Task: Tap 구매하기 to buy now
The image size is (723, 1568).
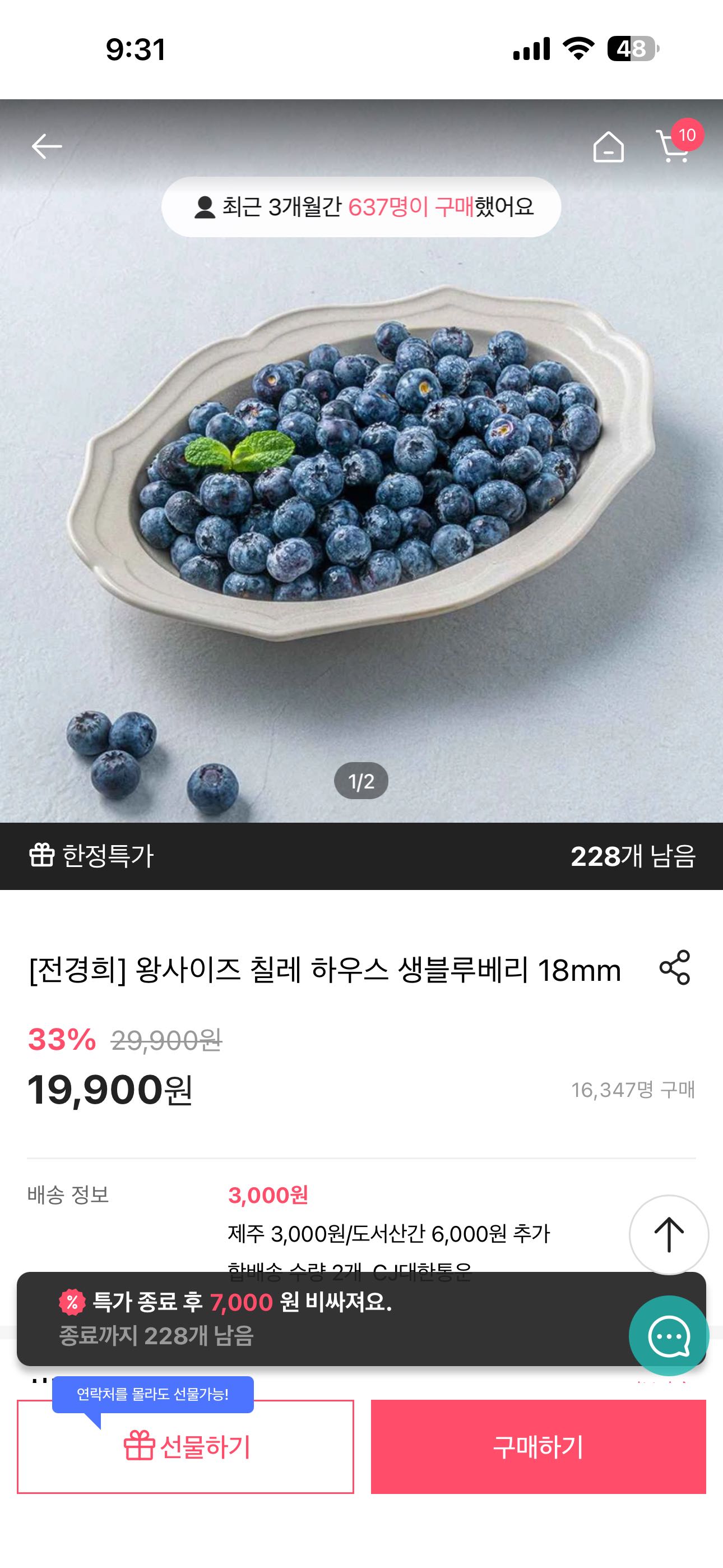Action: [538, 1446]
